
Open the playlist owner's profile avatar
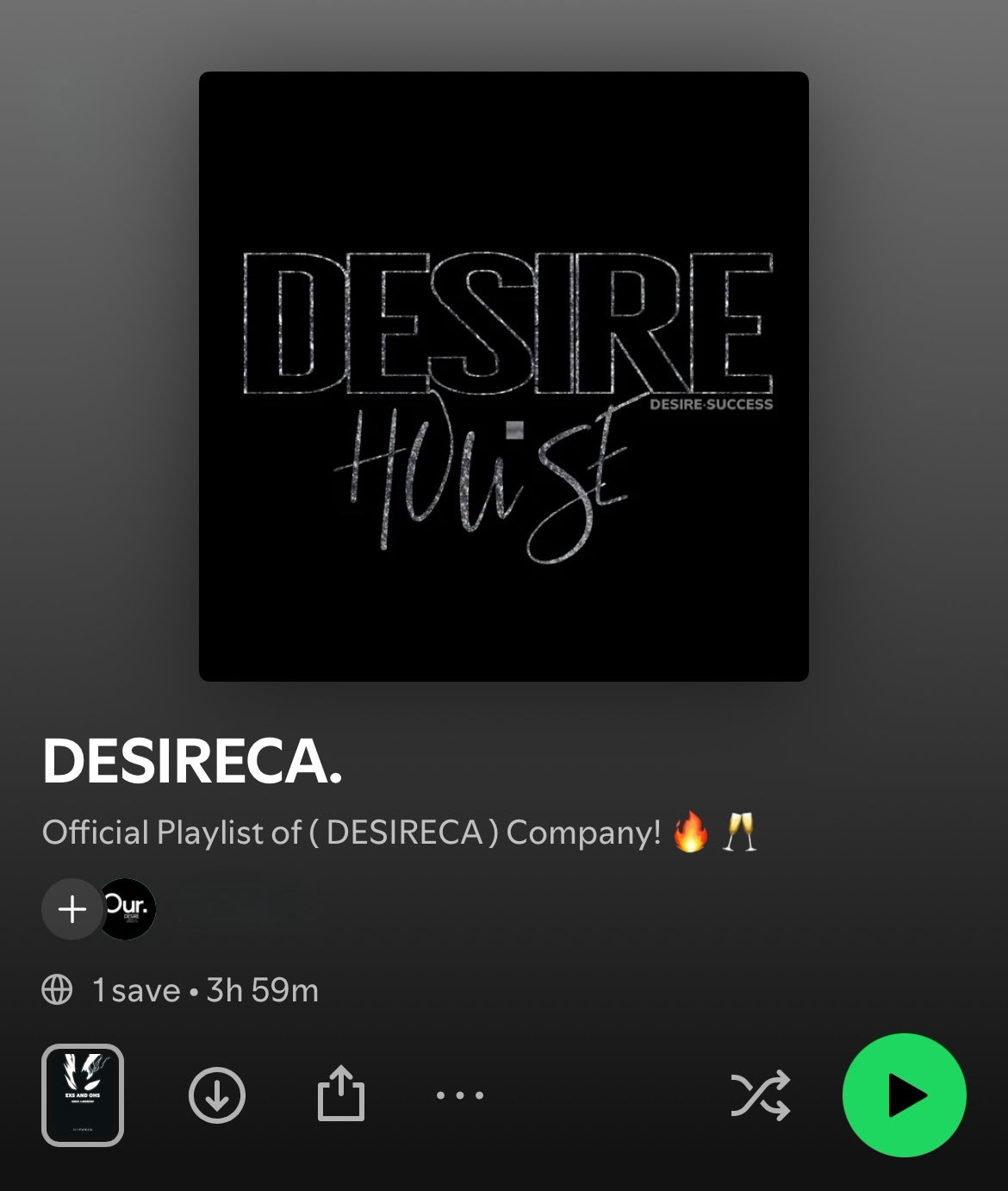point(128,909)
